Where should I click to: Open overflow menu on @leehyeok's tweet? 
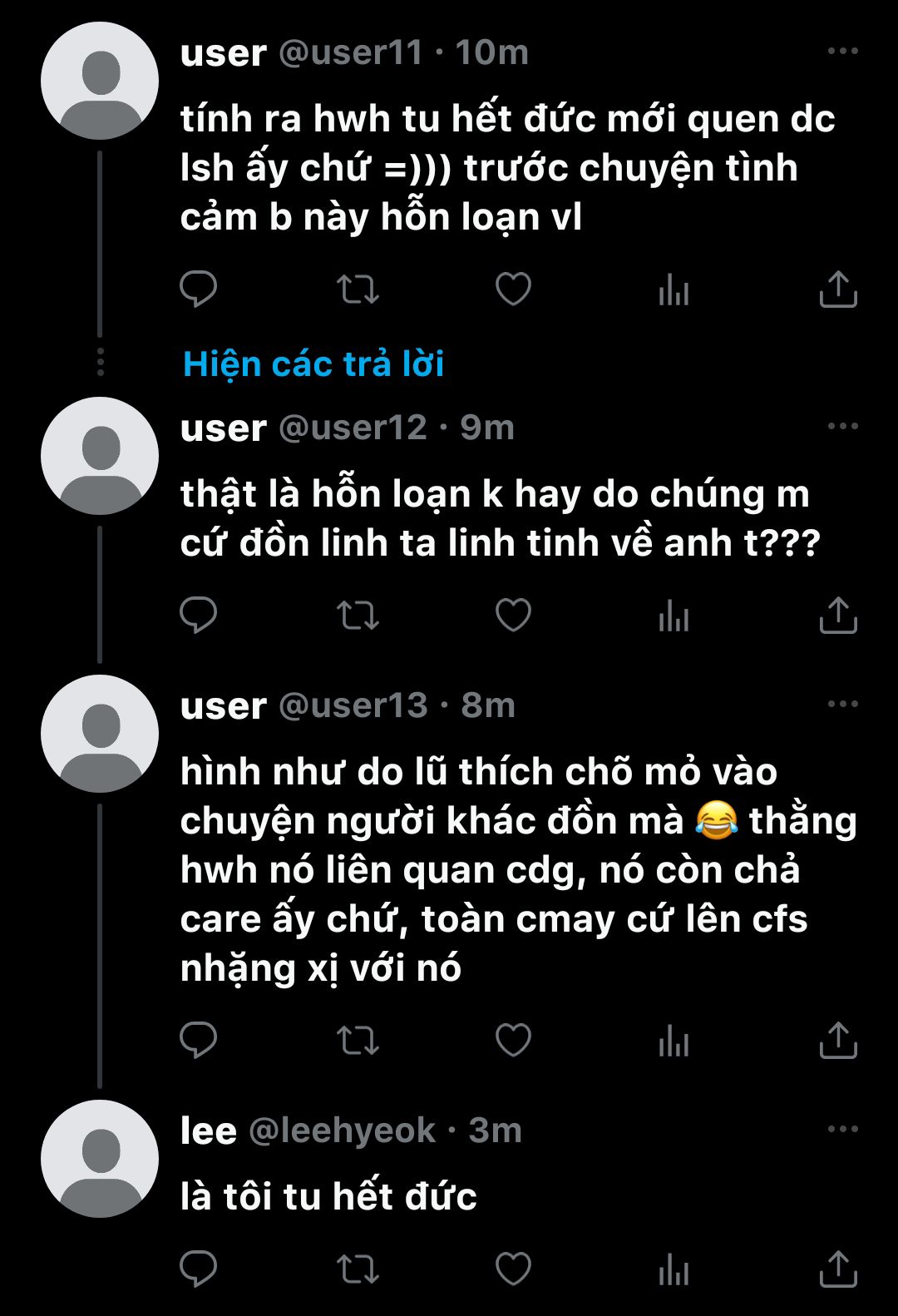coord(842,1130)
